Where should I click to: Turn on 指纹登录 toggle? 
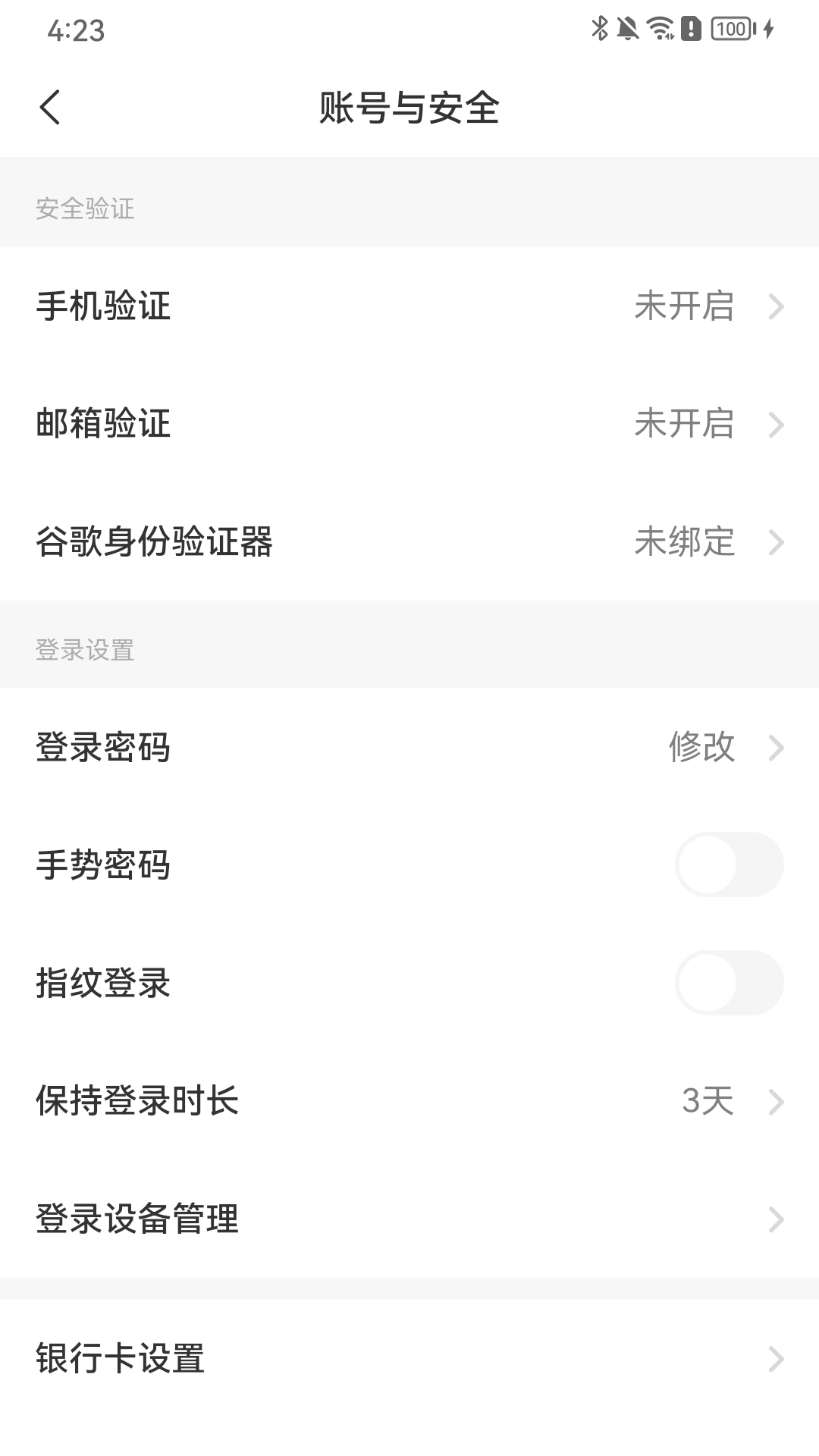click(729, 983)
